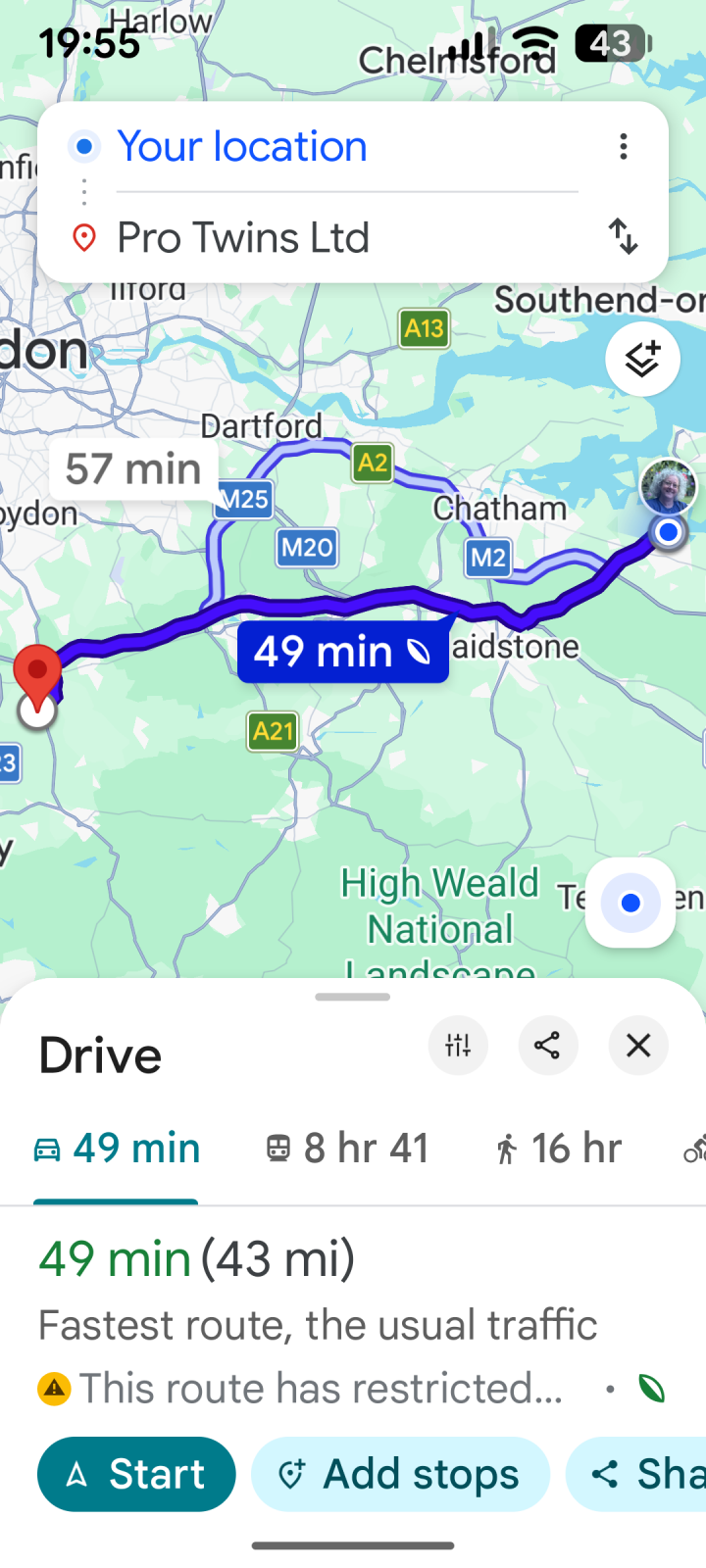Select the 57 min alternate route
706x1568 pixels.
133,469
